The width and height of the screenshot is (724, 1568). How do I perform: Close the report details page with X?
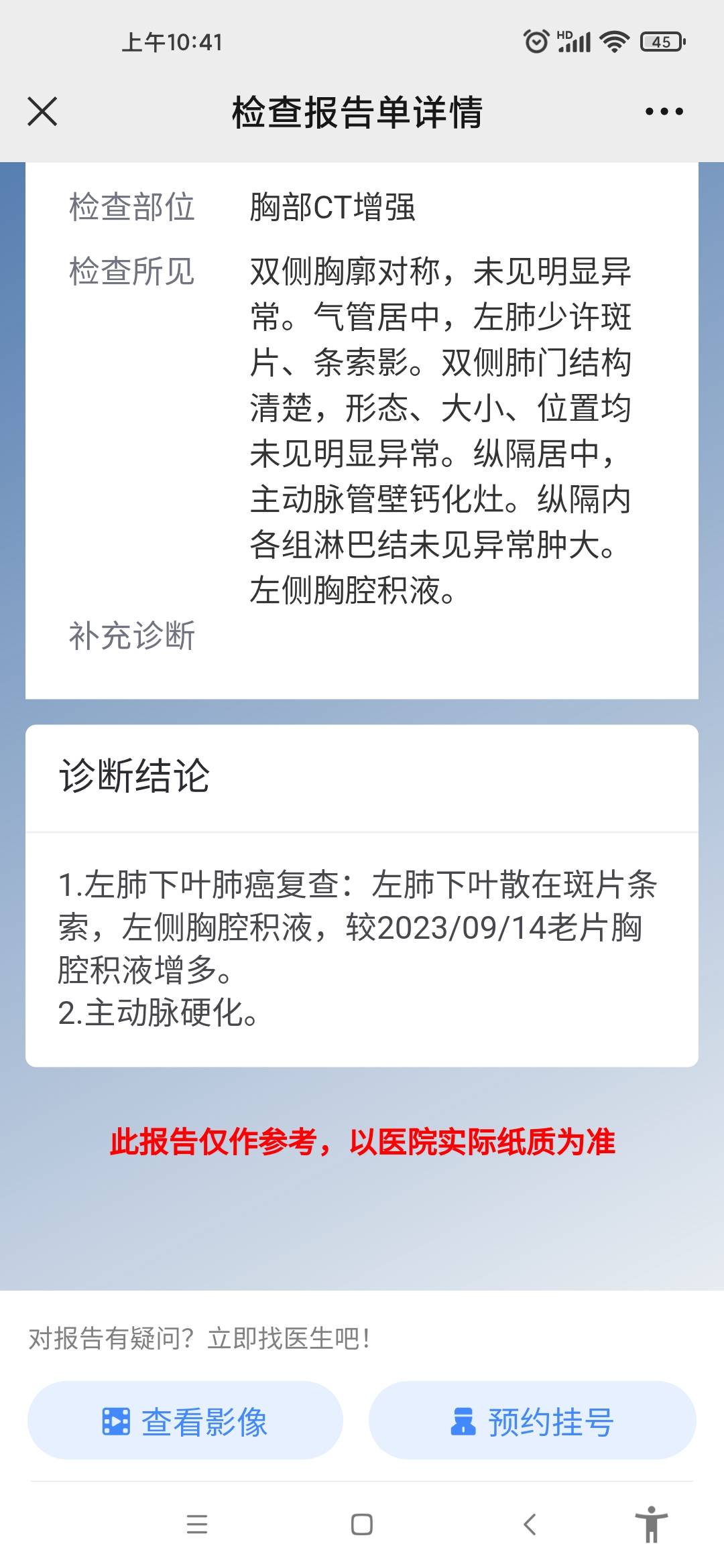43,111
